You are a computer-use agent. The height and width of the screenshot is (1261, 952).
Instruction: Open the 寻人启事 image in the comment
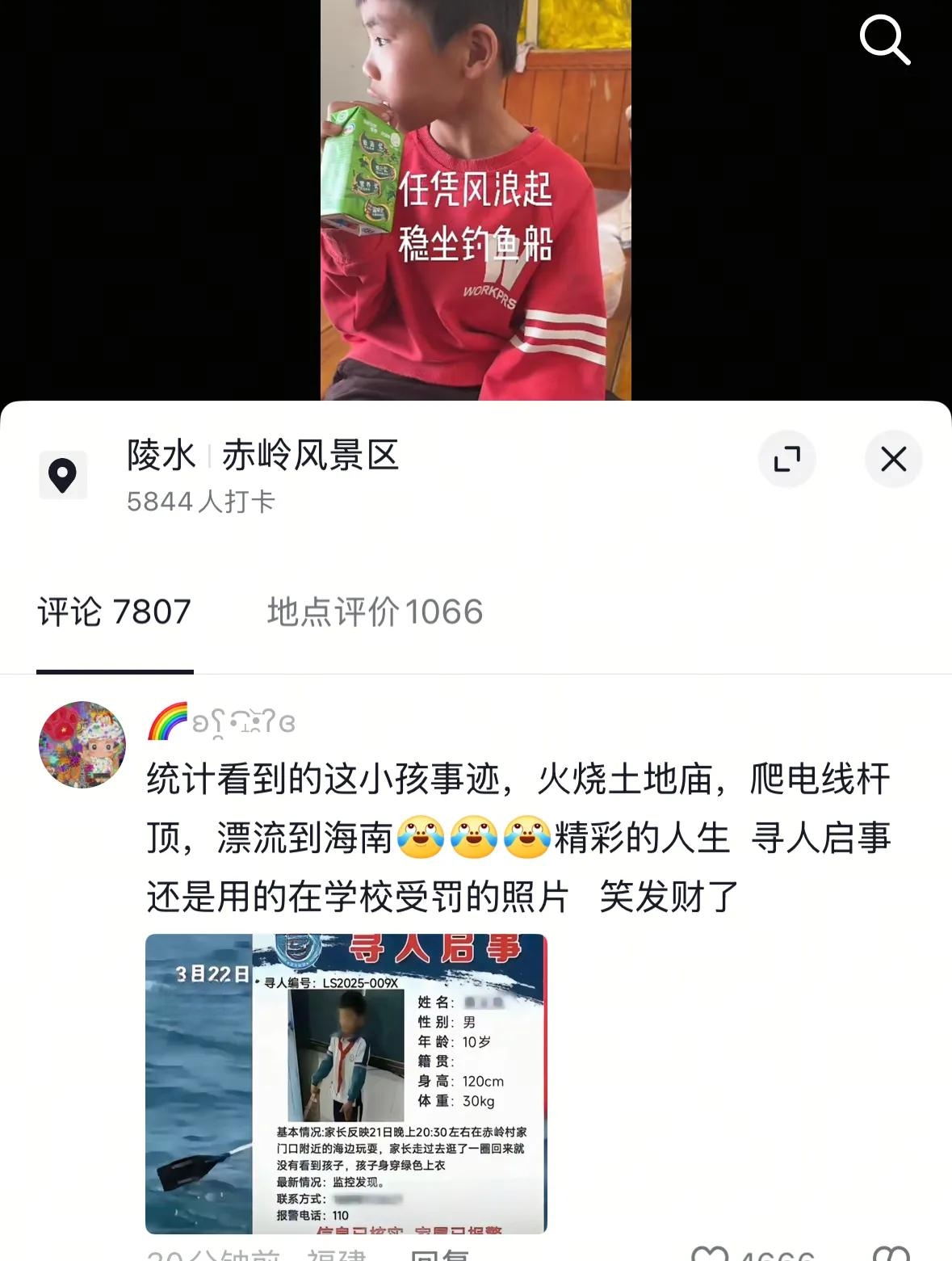pos(346,1082)
